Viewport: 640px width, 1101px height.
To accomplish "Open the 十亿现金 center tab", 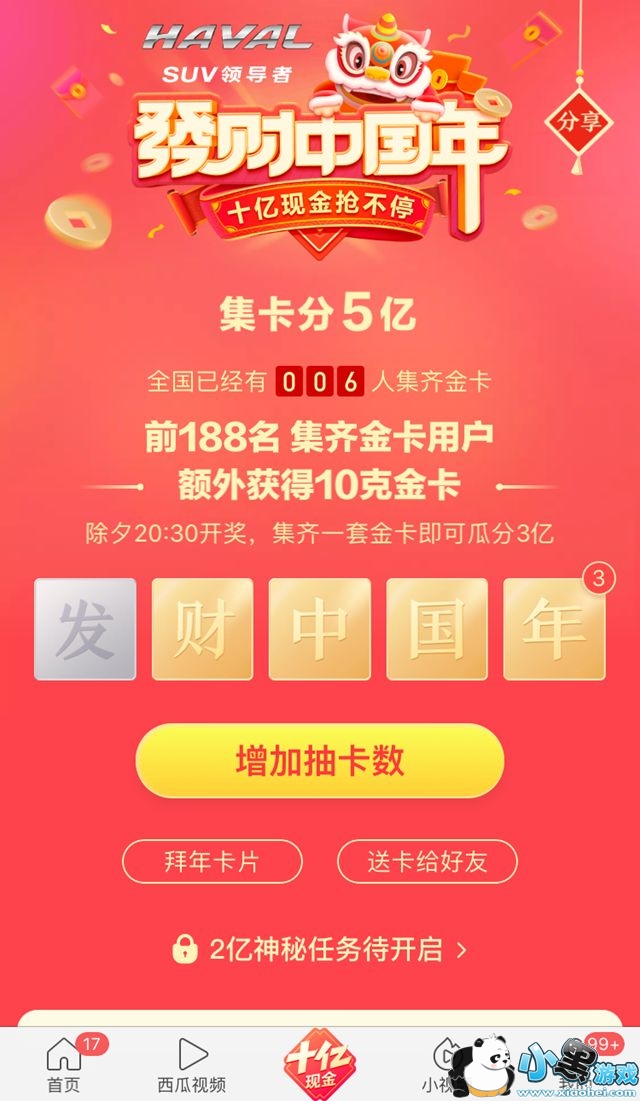I will click(319, 1063).
